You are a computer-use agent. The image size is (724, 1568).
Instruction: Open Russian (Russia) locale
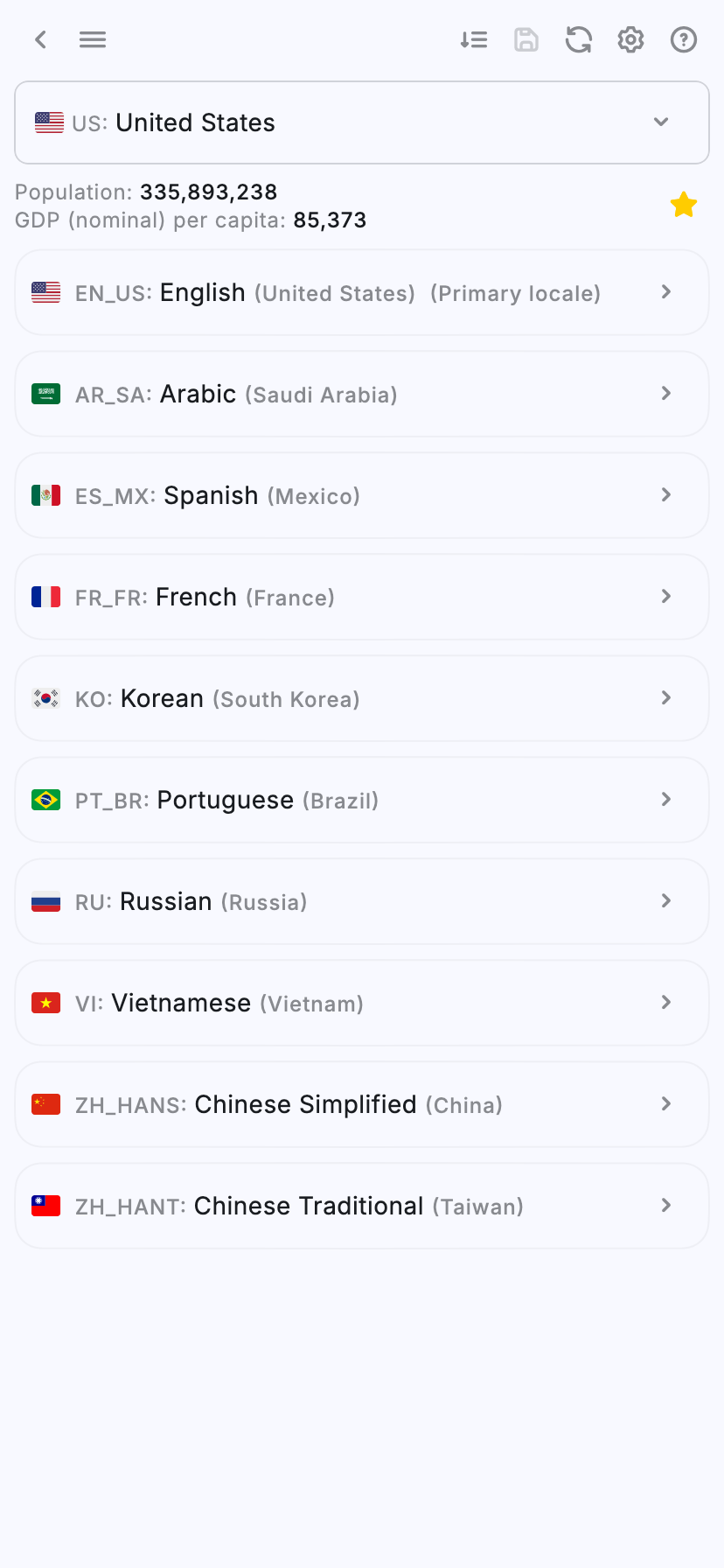pyautogui.click(x=362, y=901)
